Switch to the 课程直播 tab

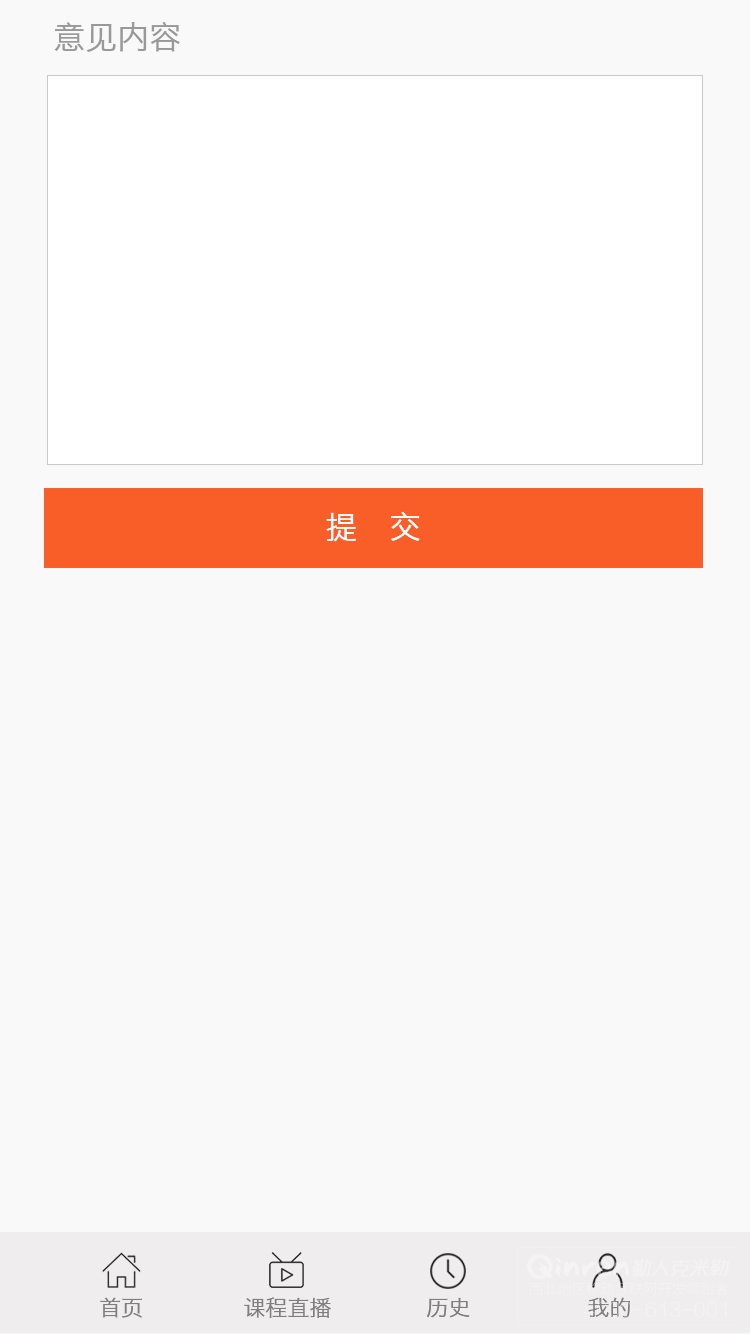(287, 1285)
